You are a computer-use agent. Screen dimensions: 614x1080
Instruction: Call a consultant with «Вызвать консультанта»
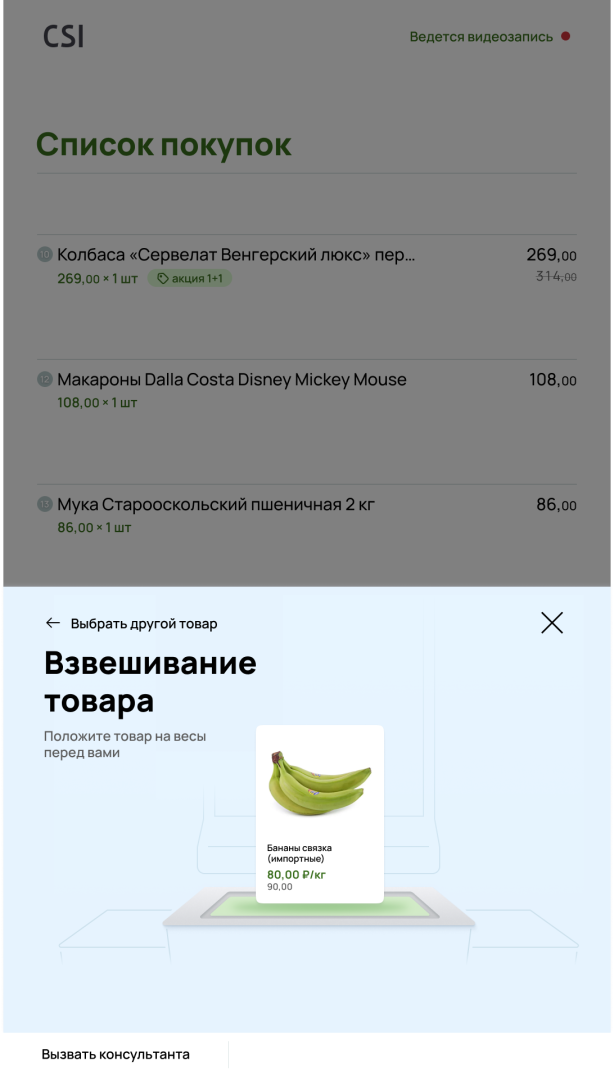coord(115,1055)
